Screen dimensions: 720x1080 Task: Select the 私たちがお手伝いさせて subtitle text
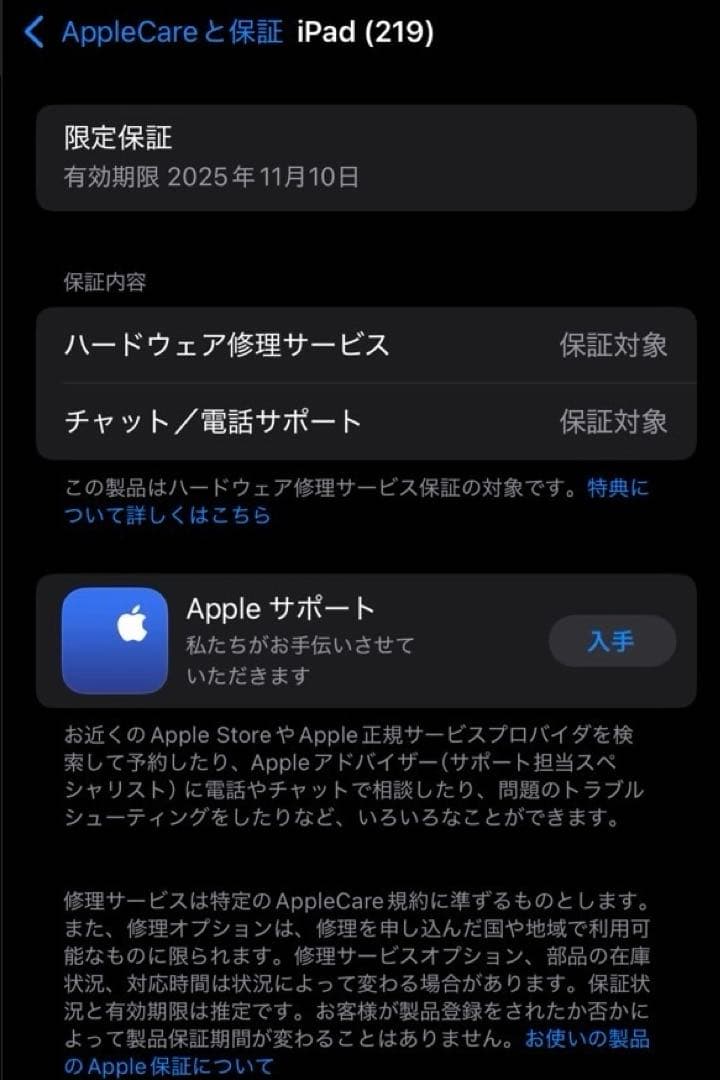pyautogui.click(x=295, y=646)
